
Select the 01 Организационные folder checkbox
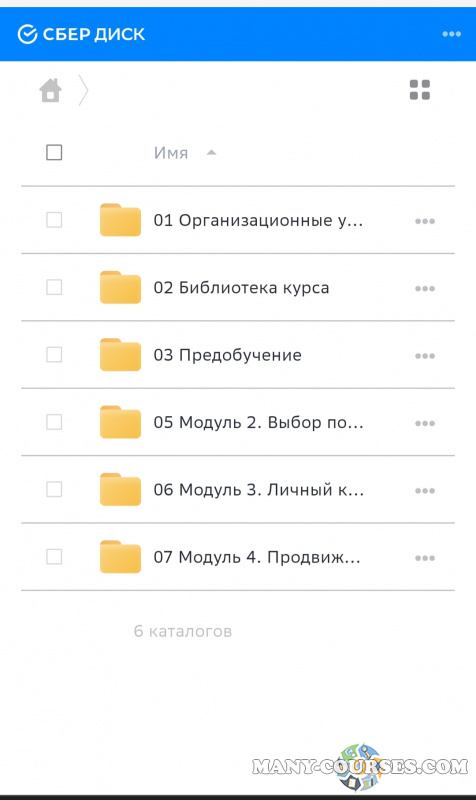54,219
